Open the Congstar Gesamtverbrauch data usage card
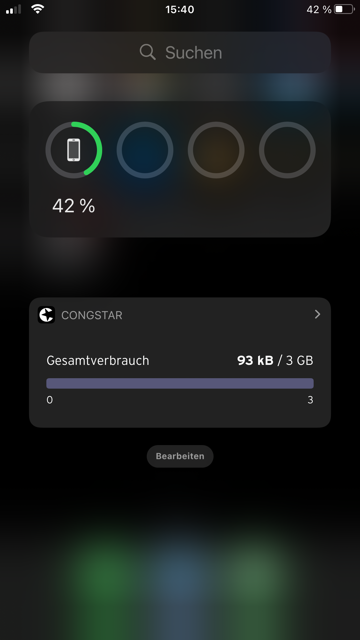360x640 pixels. [180, 362]
